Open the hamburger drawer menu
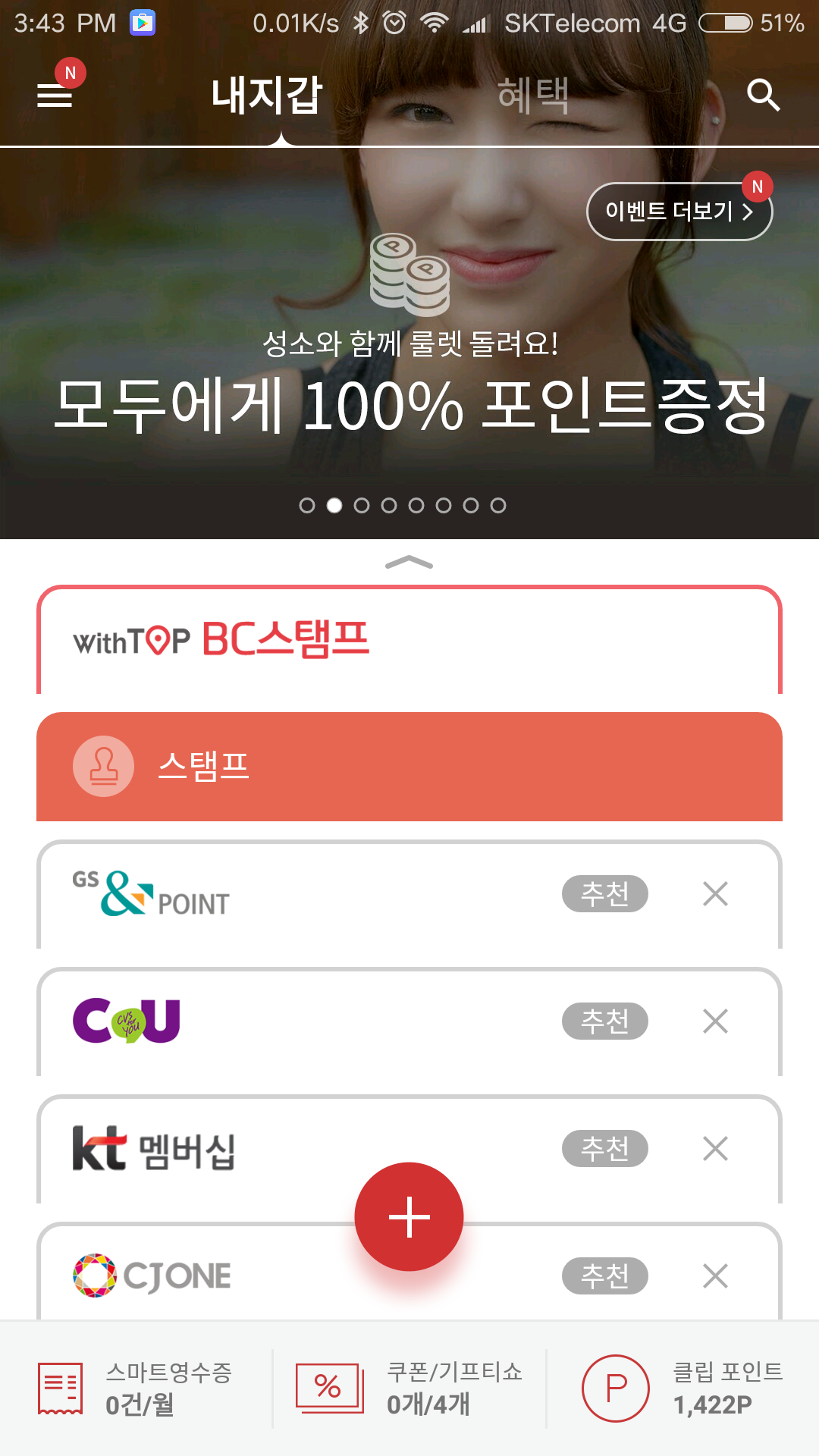819x1456 pixels. (x=55, y=95)
